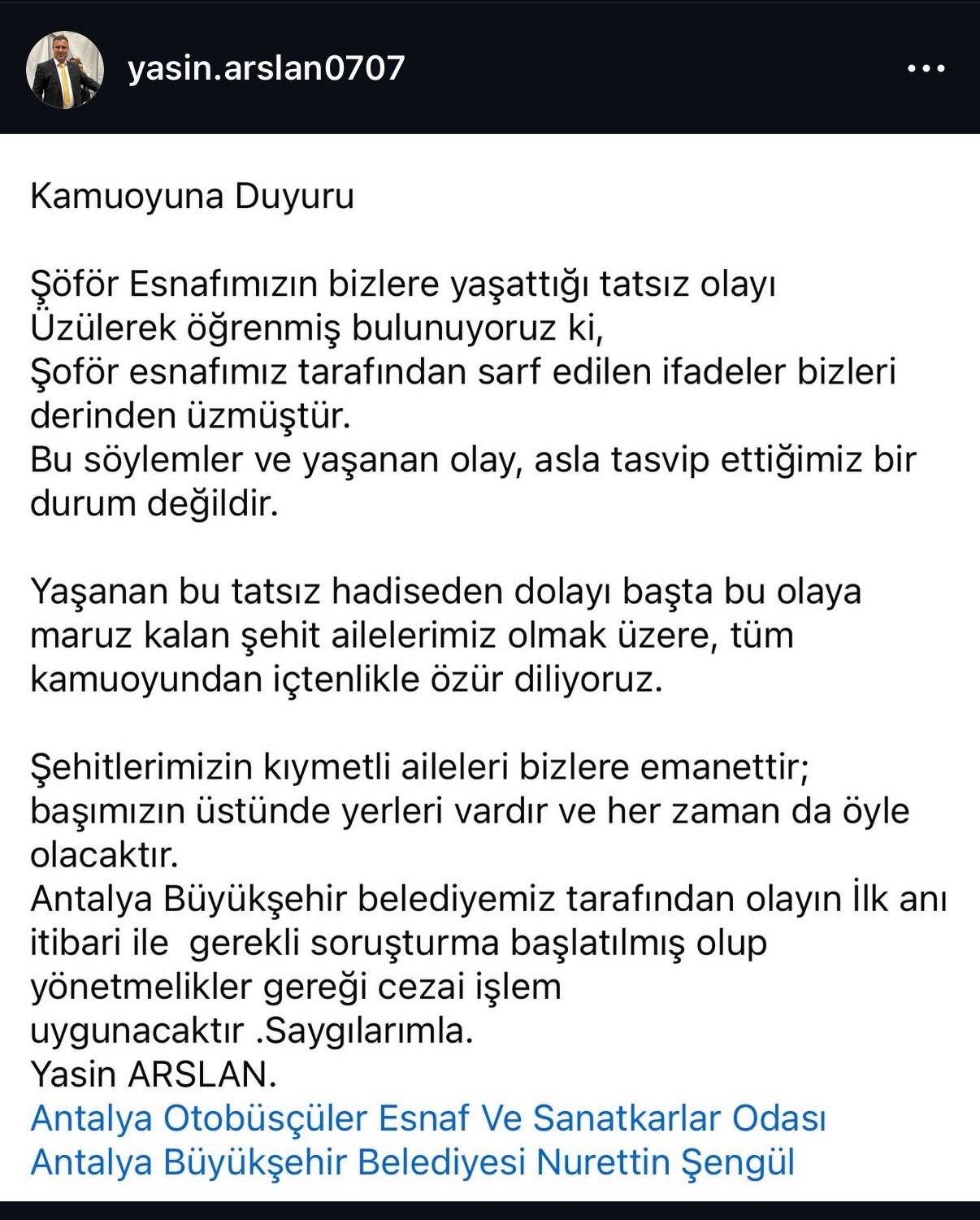
Task: Tap the username yasin.arslan0707
Action: click(266, 68)
